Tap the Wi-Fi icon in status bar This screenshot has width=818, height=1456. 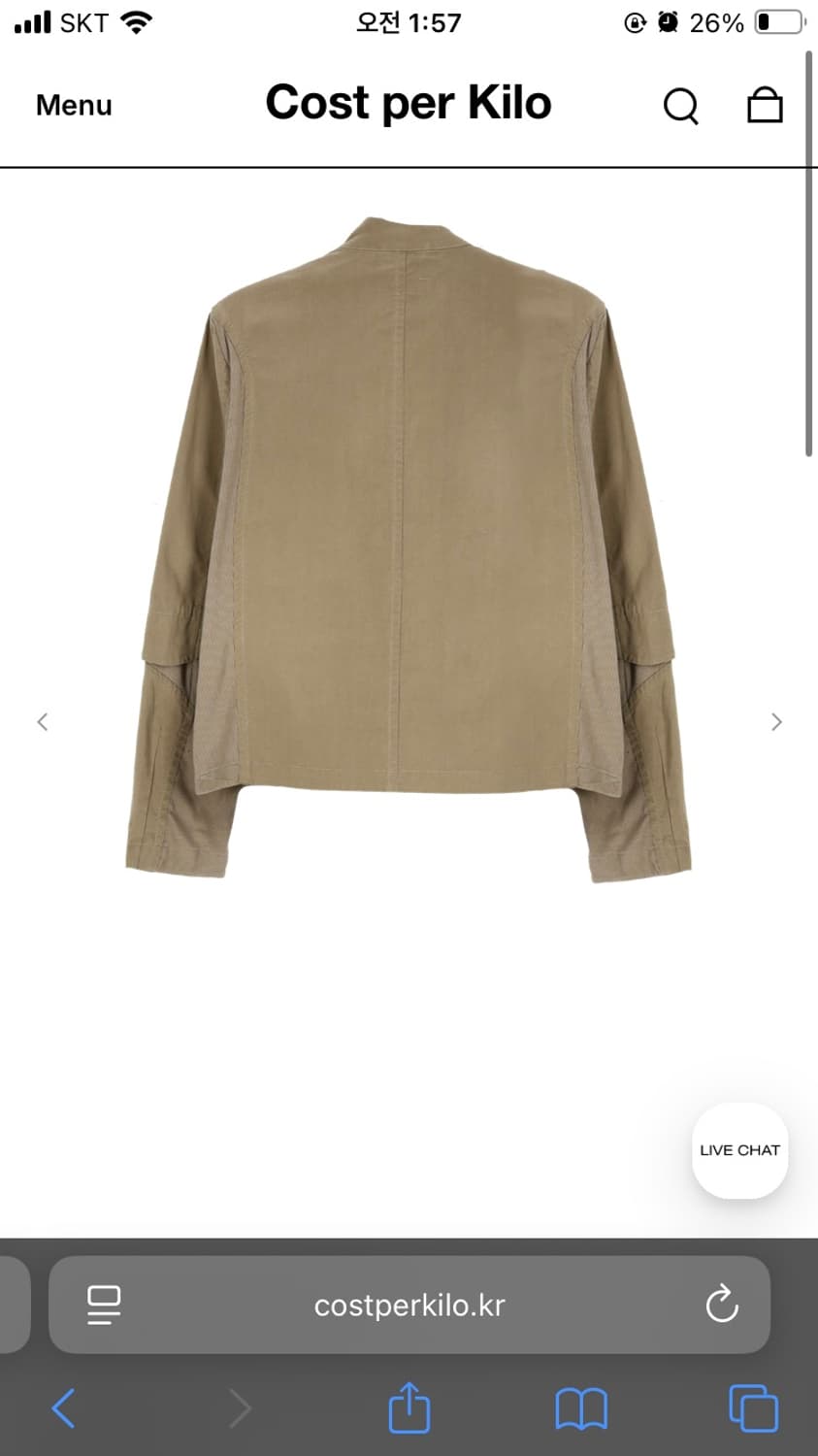point(136,21)
